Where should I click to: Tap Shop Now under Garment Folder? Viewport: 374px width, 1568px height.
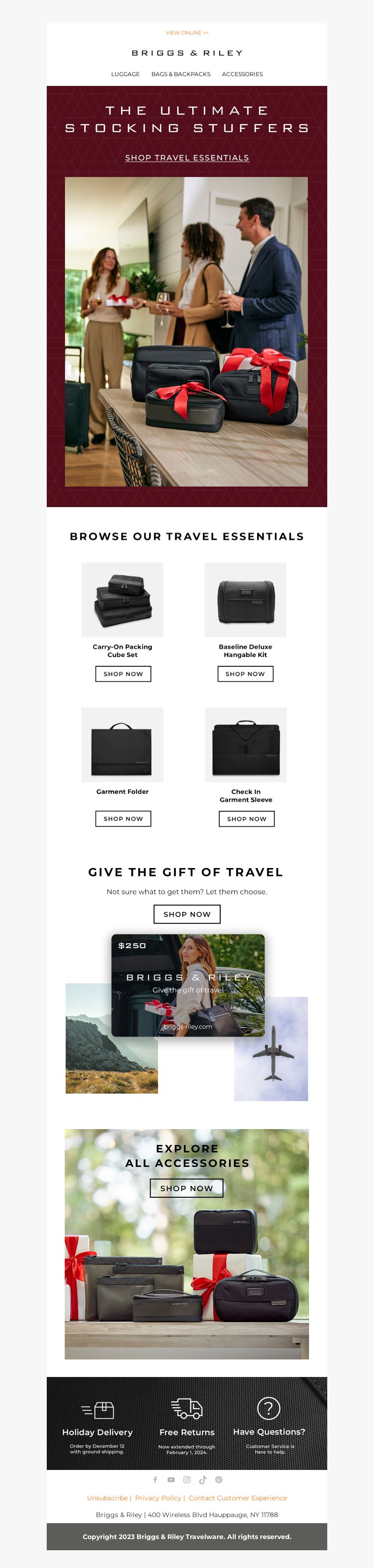tap(123, 819)
